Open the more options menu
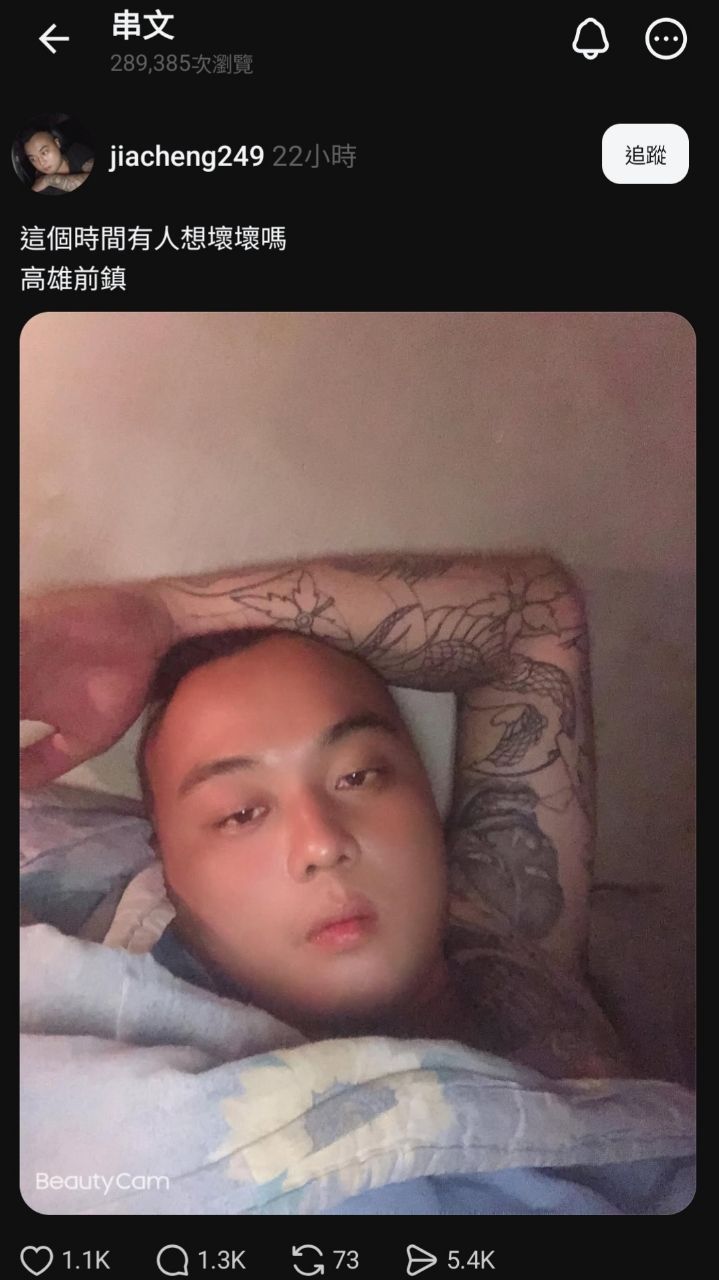 [666, 39]
